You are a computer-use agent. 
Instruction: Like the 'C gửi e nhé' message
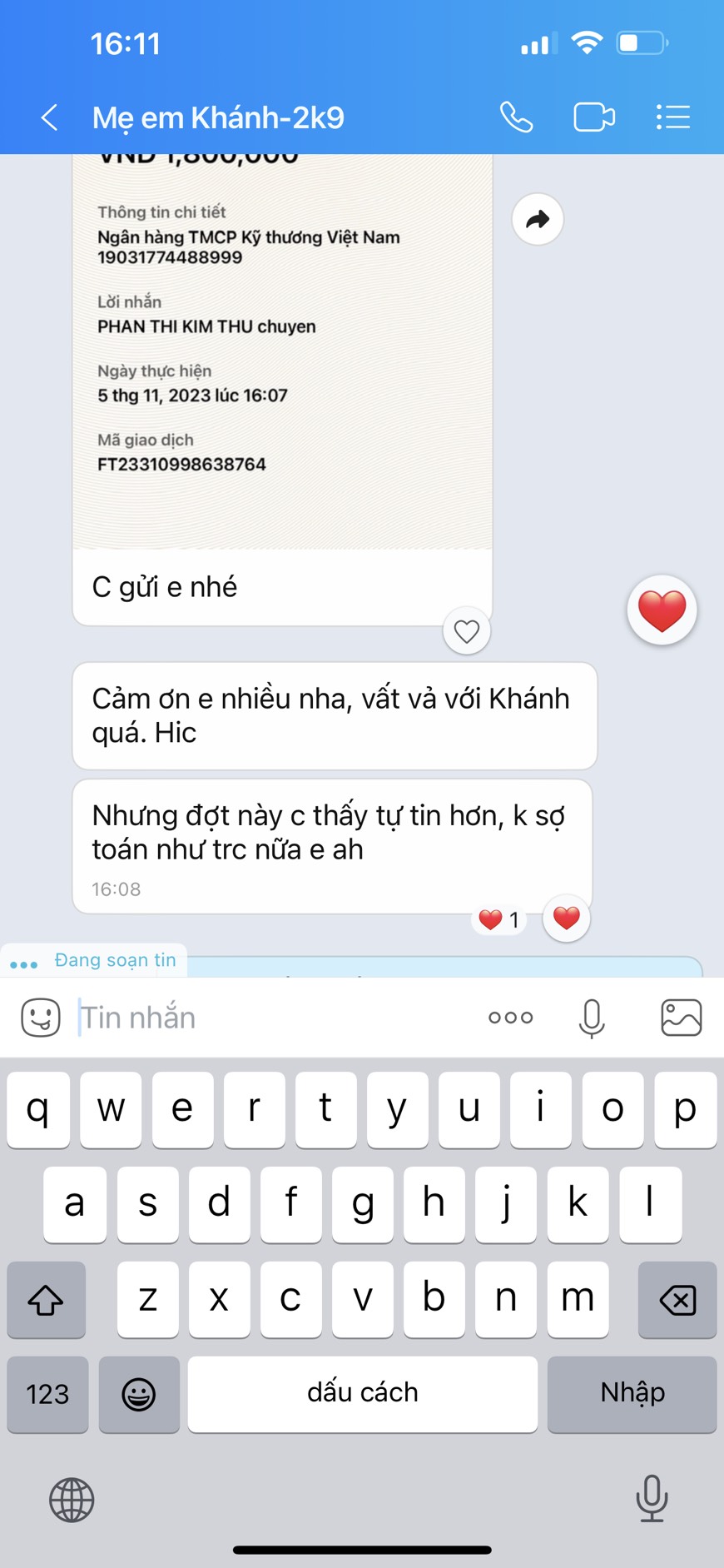[467, 632]
